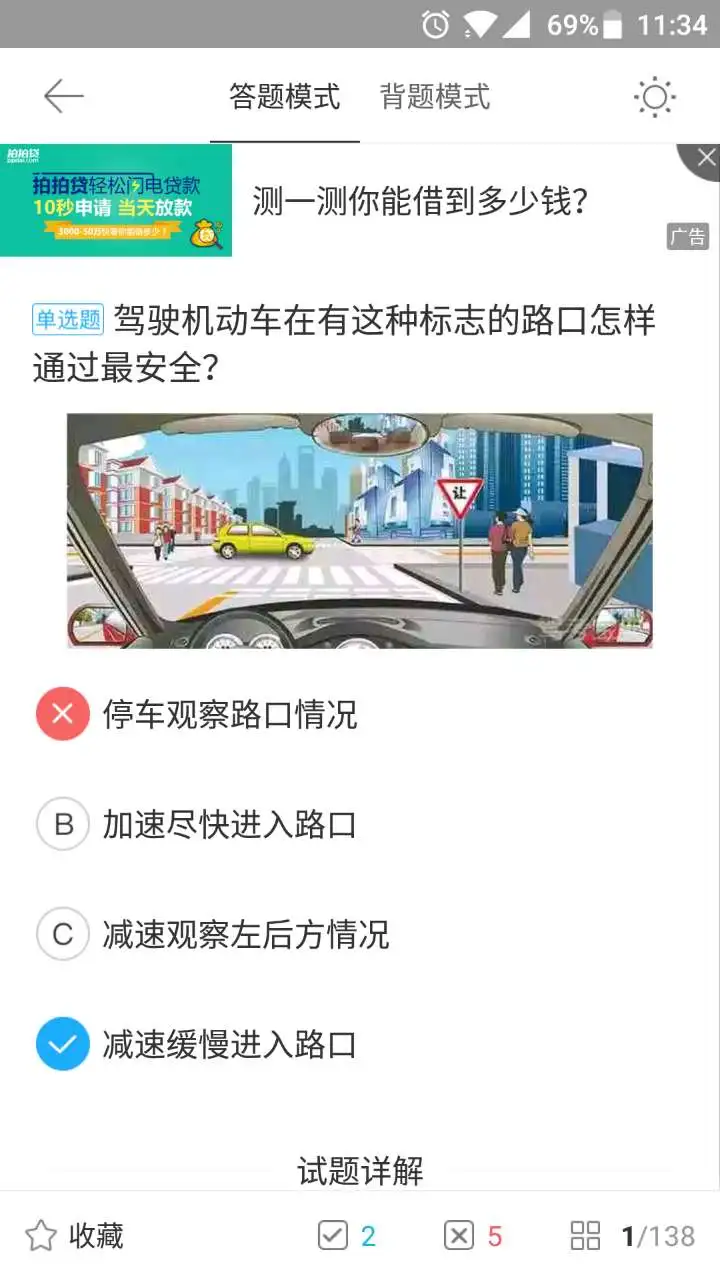Close the advertisement banner

point(704,158)
